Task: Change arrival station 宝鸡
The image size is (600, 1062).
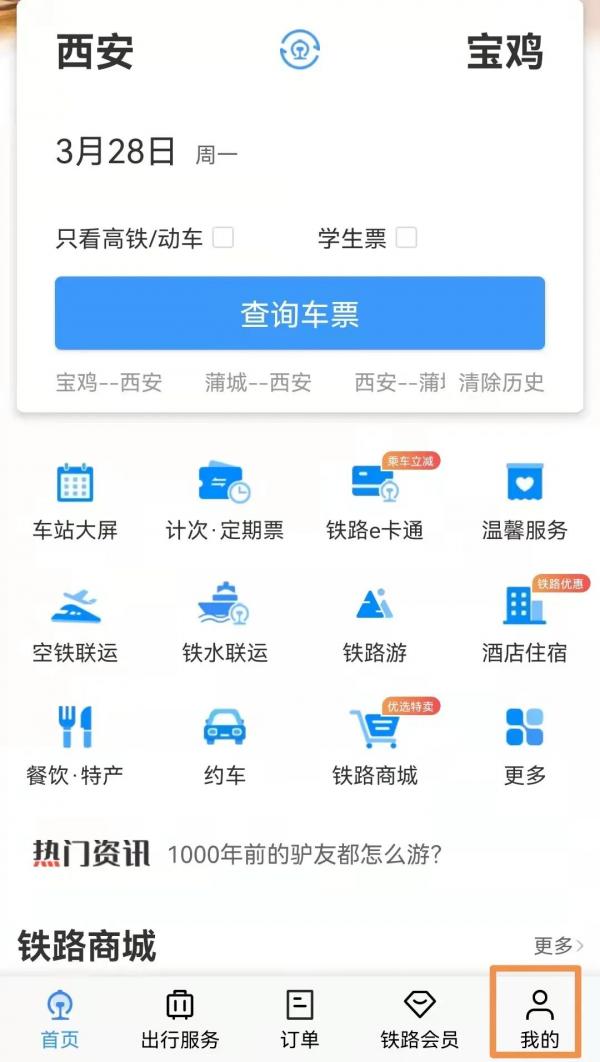Action: (505, 51)
